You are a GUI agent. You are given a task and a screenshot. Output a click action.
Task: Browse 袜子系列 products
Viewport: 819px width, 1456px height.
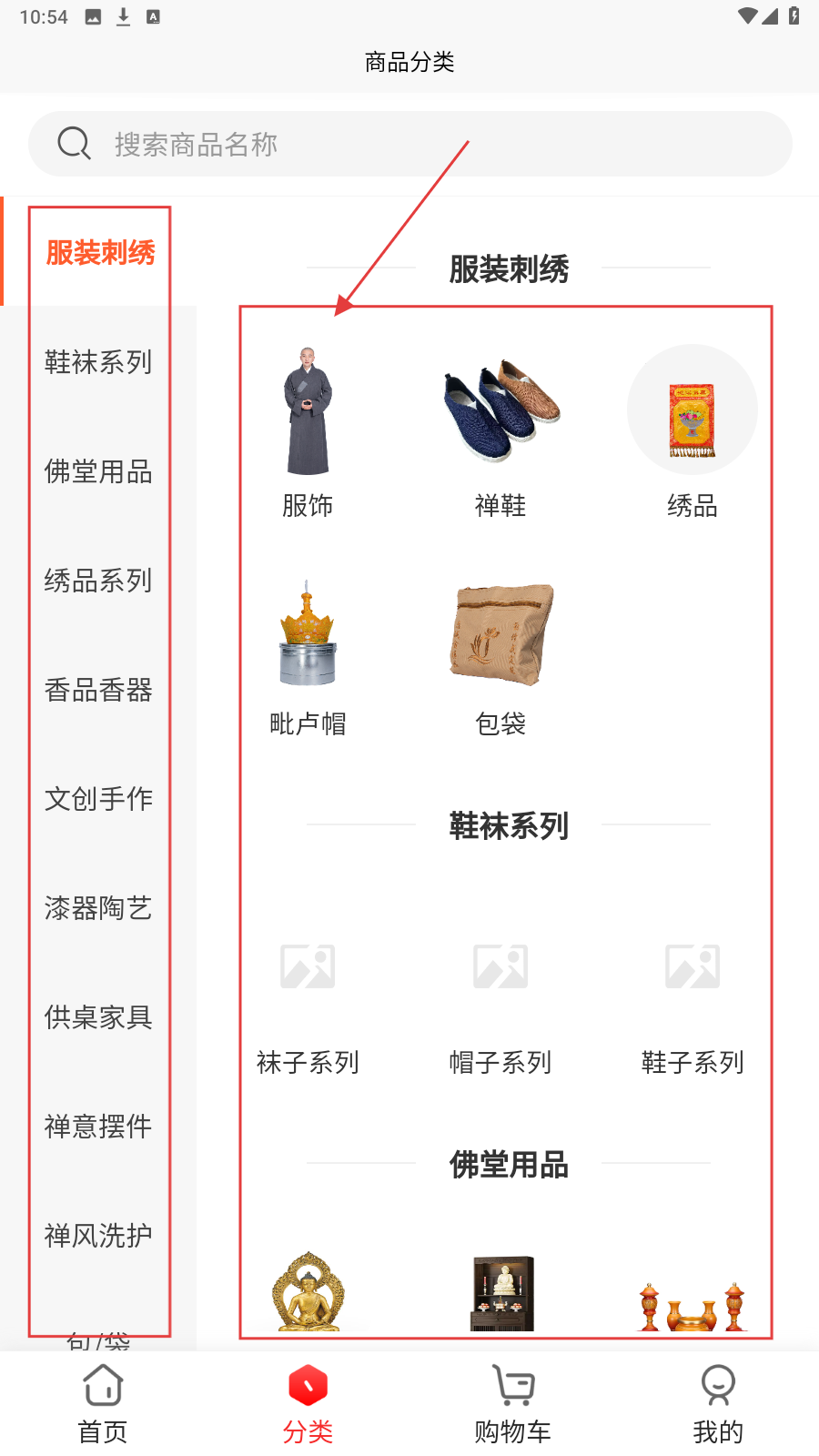(x=308, y=996)
